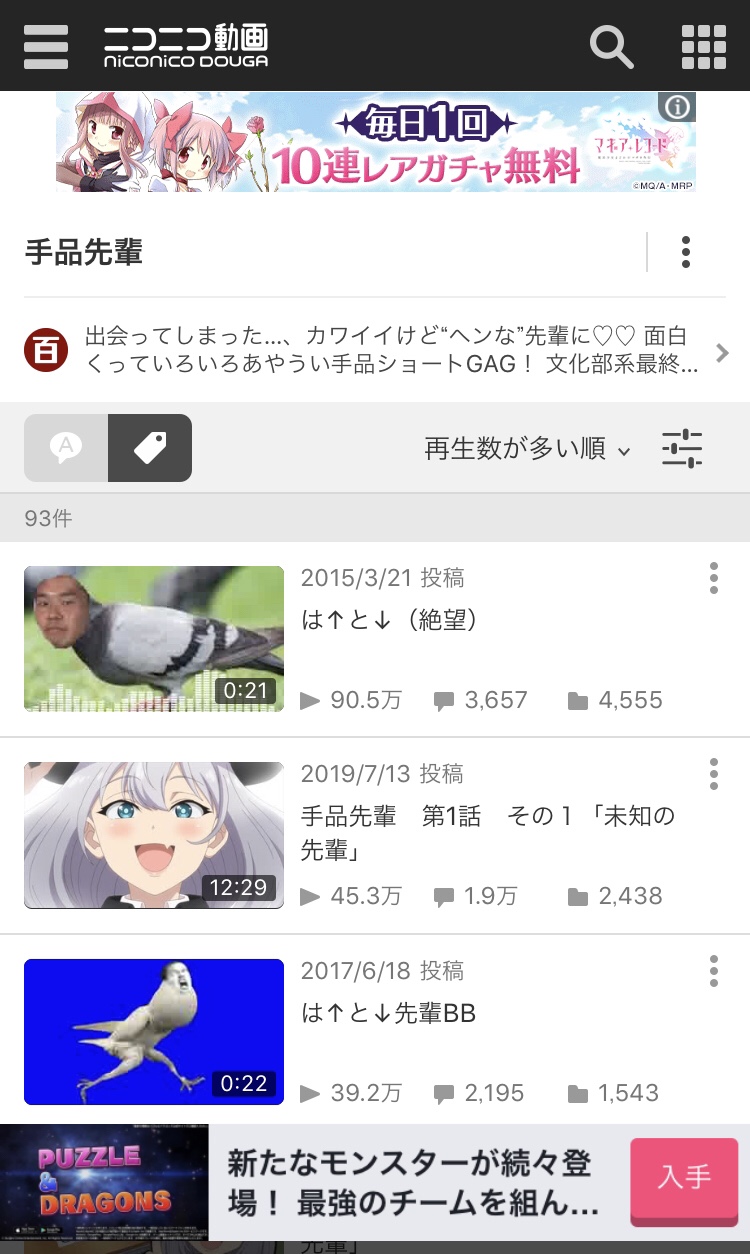Image resolution: width=750 pixels, height=1254 pixels.
Task: Open the search magnifier icon
Action: (611, 46)
